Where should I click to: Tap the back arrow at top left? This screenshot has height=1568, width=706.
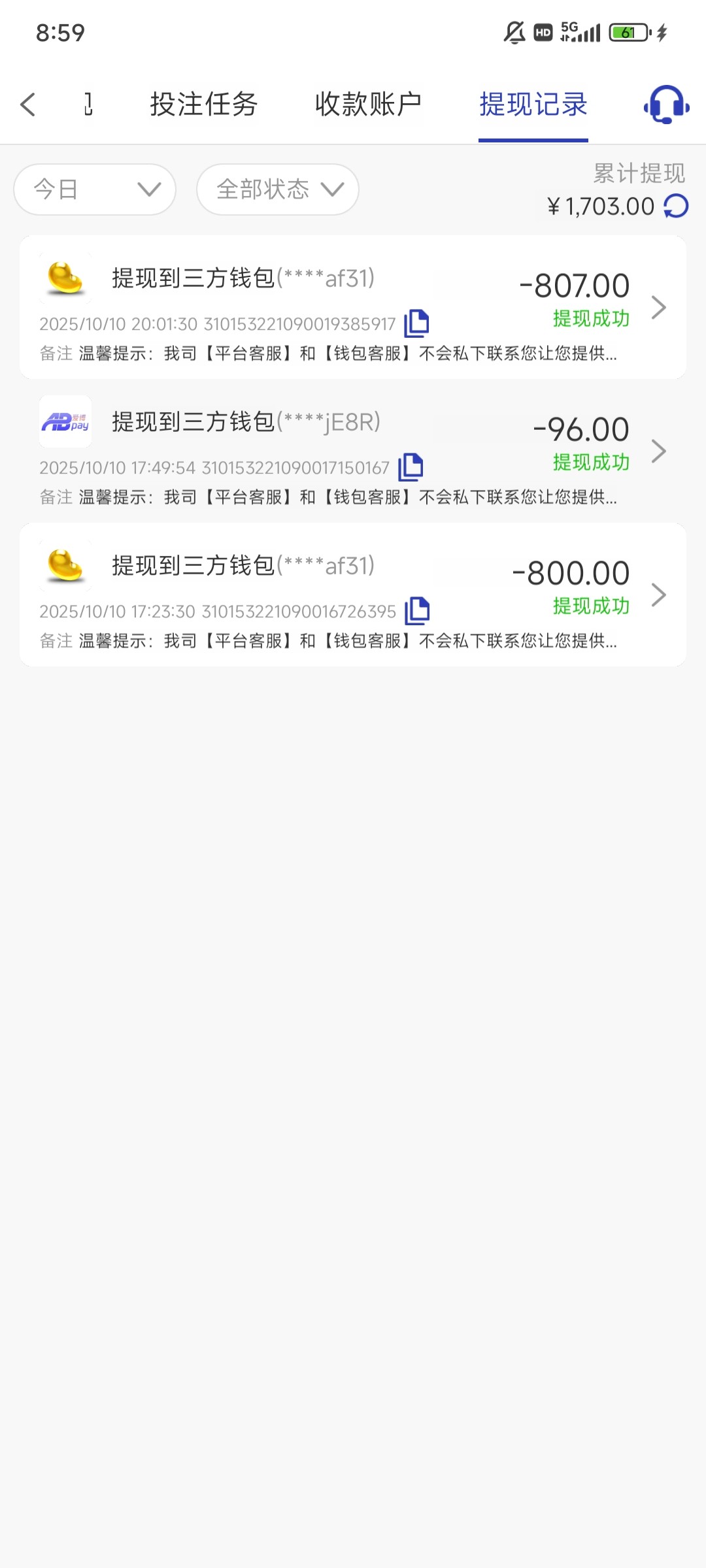pos(28,103)
